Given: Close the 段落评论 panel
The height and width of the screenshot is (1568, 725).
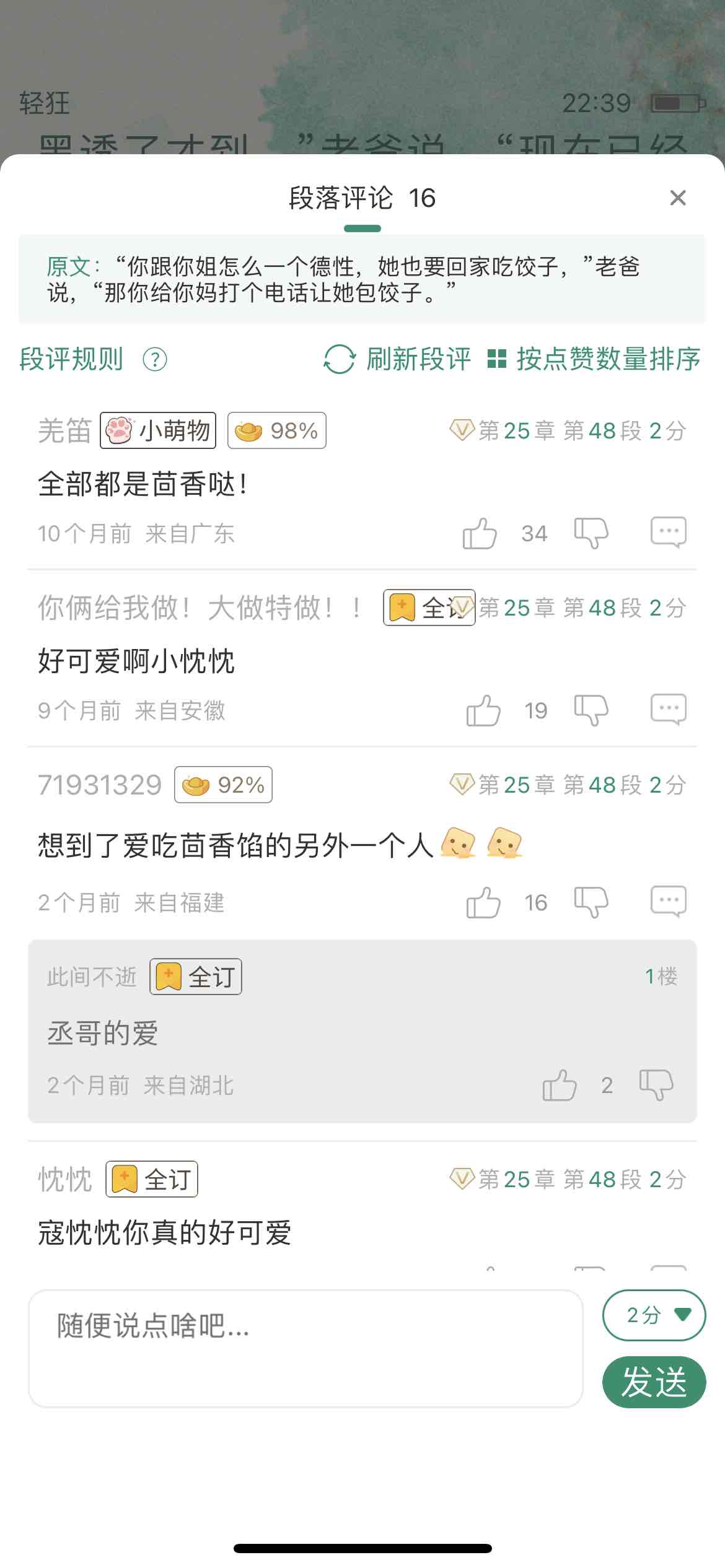Looking at the screenshot, I should [x=678, y=198].
